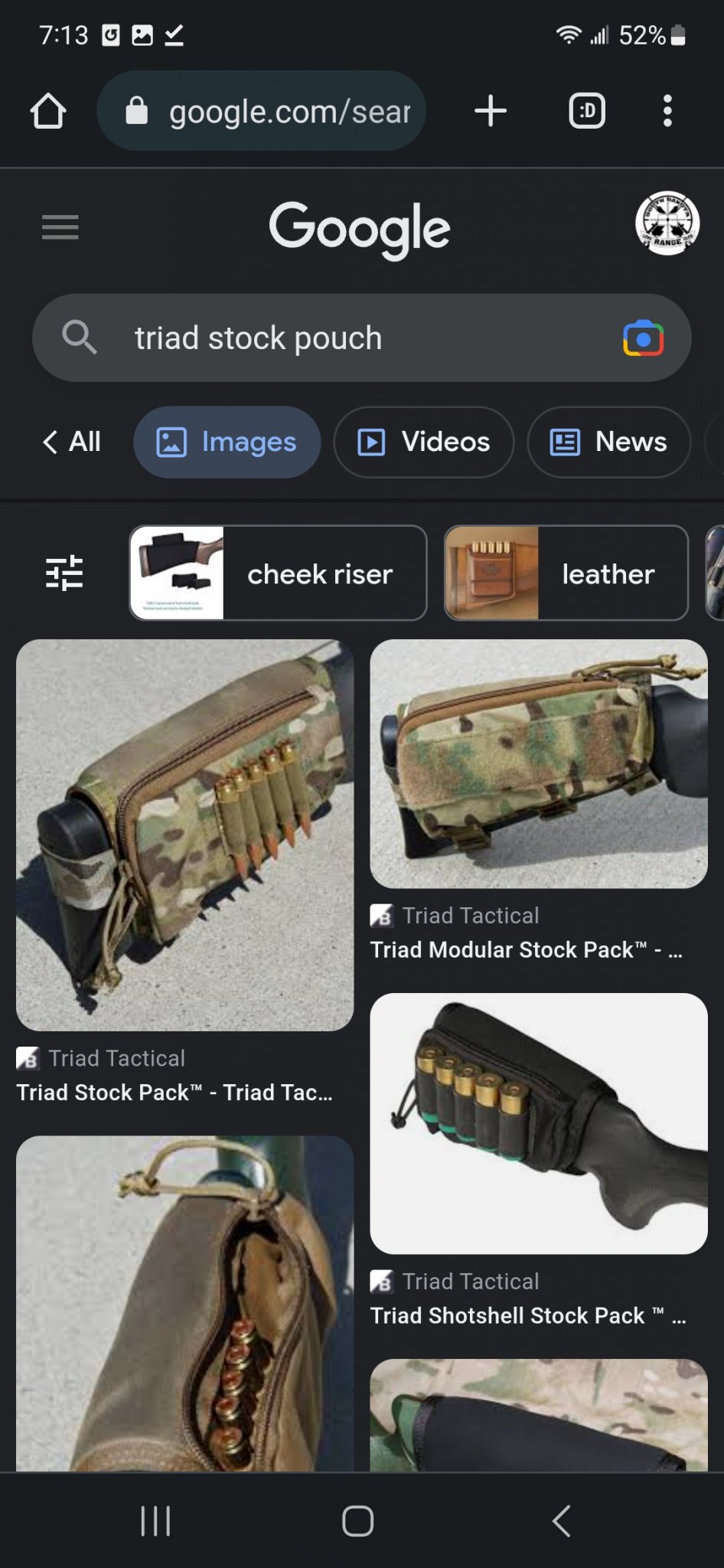Viewport: 724px width, 1568px height.
Task: Open the Triad Modular Stock Pack result
Action: point(538,763)
